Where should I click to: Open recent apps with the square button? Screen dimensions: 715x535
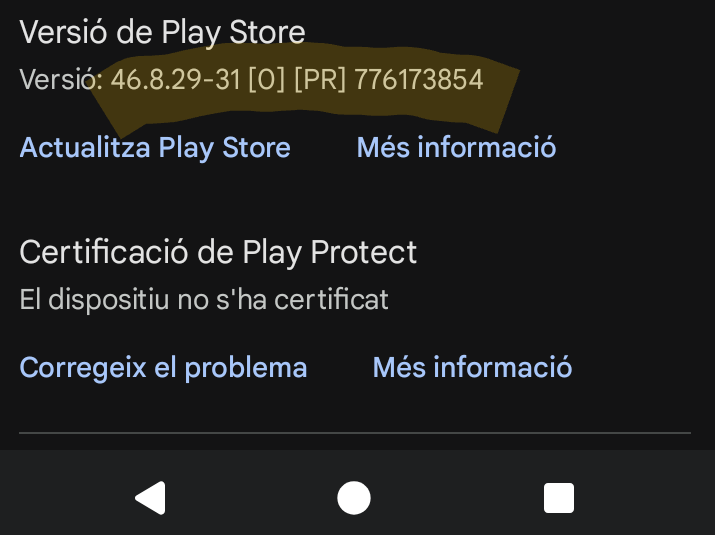tap(558, 497)
